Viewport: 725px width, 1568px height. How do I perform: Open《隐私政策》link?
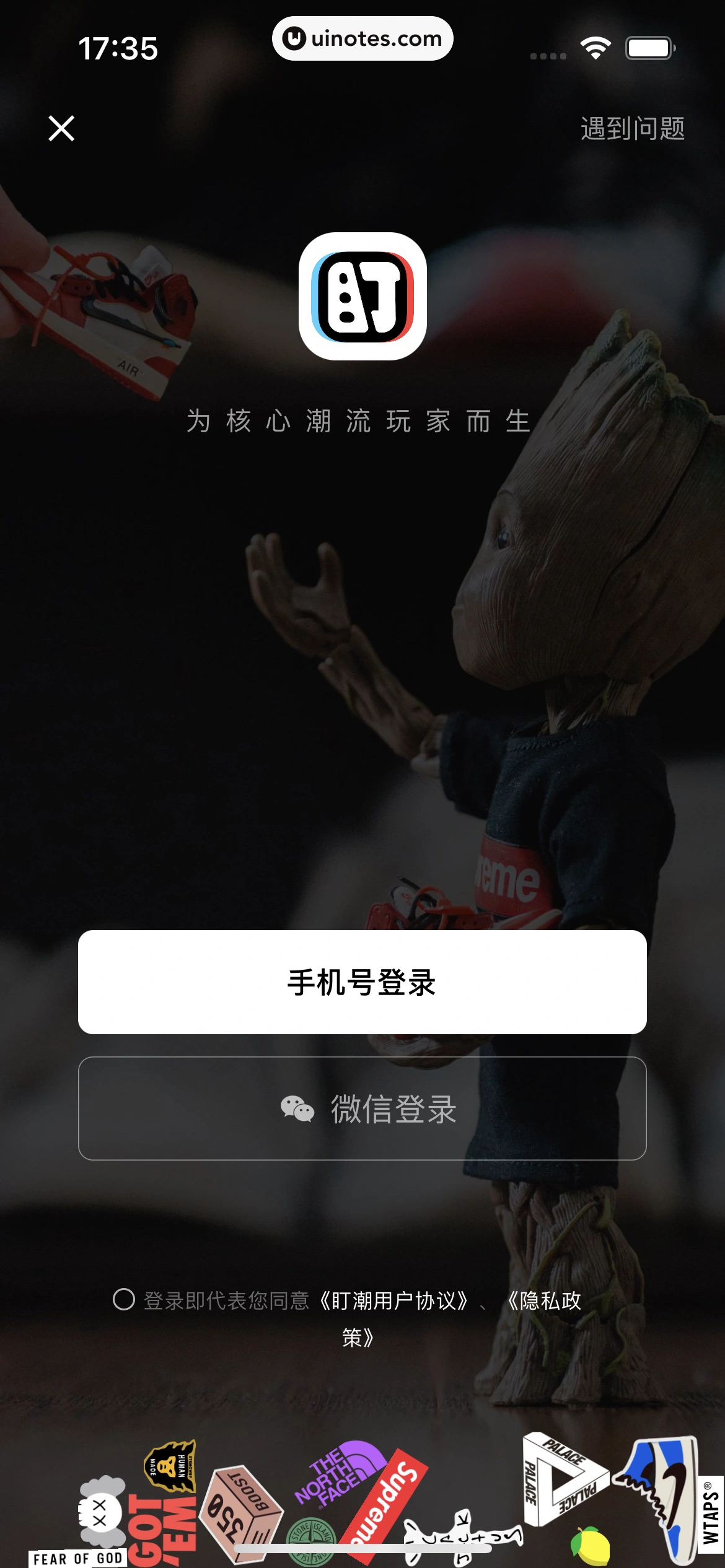click(544, 1300)
